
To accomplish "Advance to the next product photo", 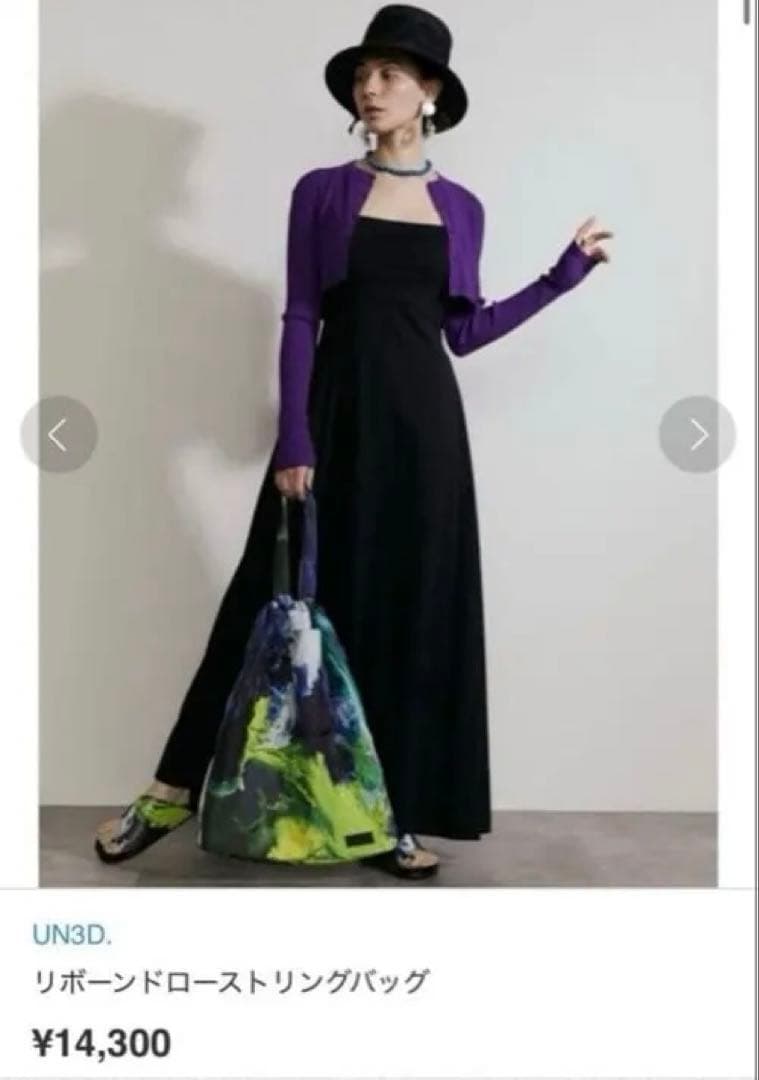I will (697, 435).
